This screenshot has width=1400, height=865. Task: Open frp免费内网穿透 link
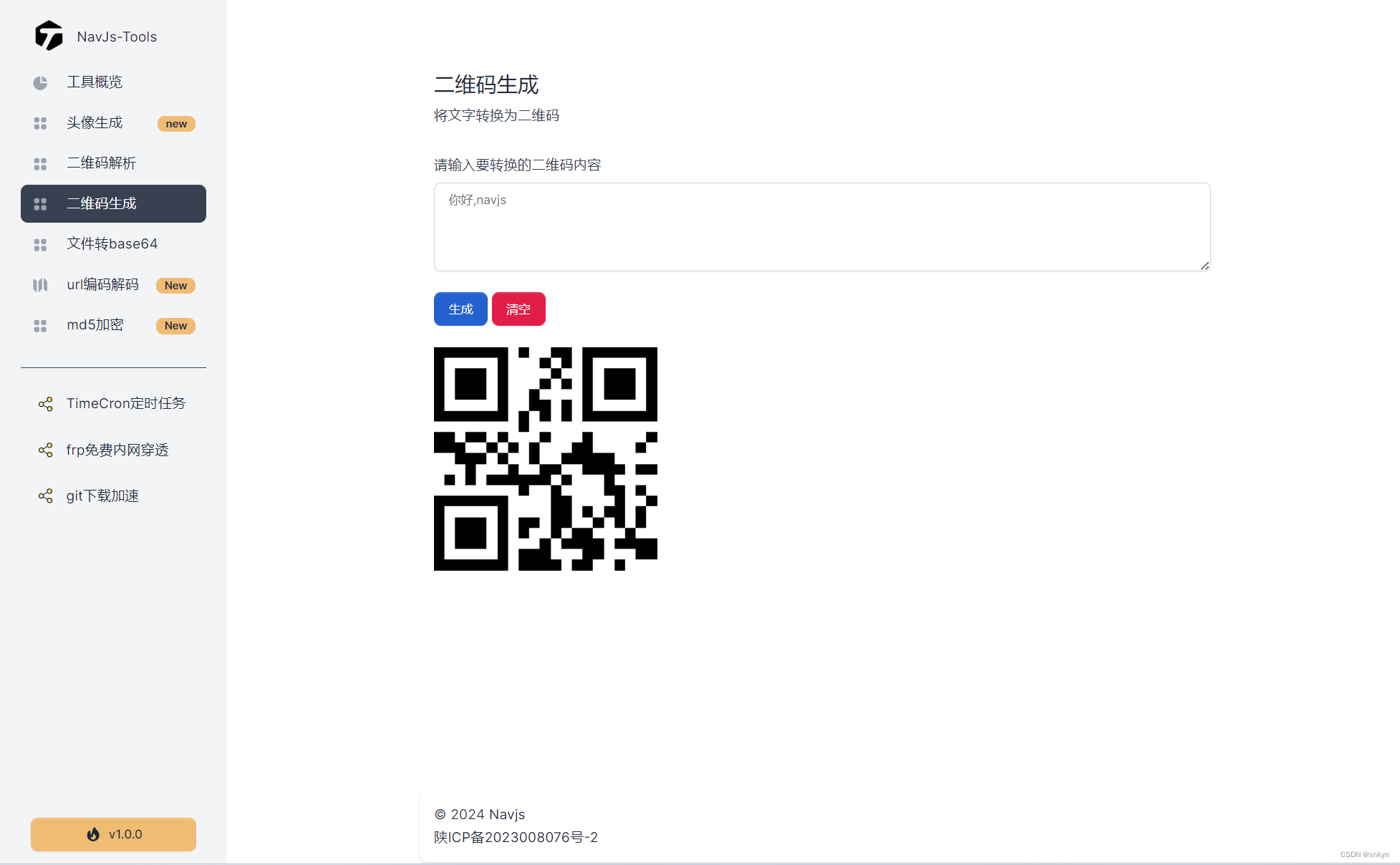(117, 450)
